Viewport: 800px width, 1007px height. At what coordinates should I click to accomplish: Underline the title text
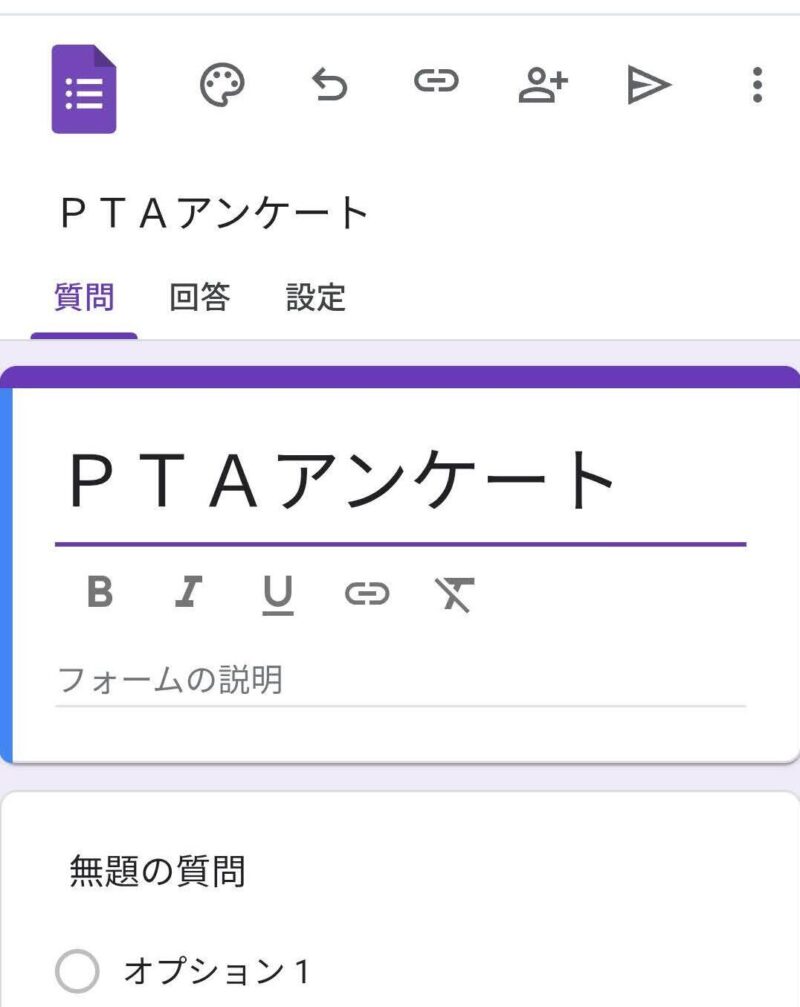[277, 595]
